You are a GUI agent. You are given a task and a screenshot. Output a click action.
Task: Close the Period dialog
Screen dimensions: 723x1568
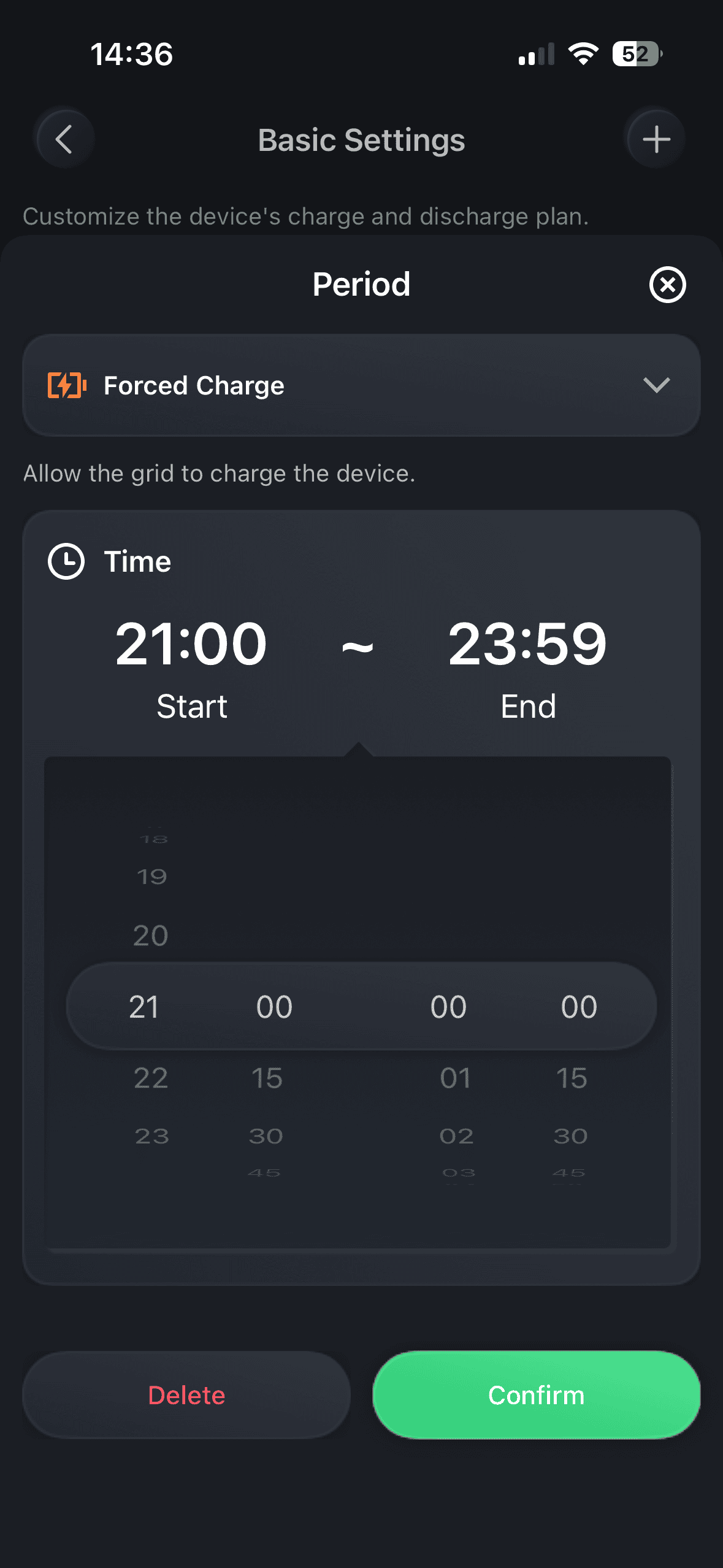(667, 285)
